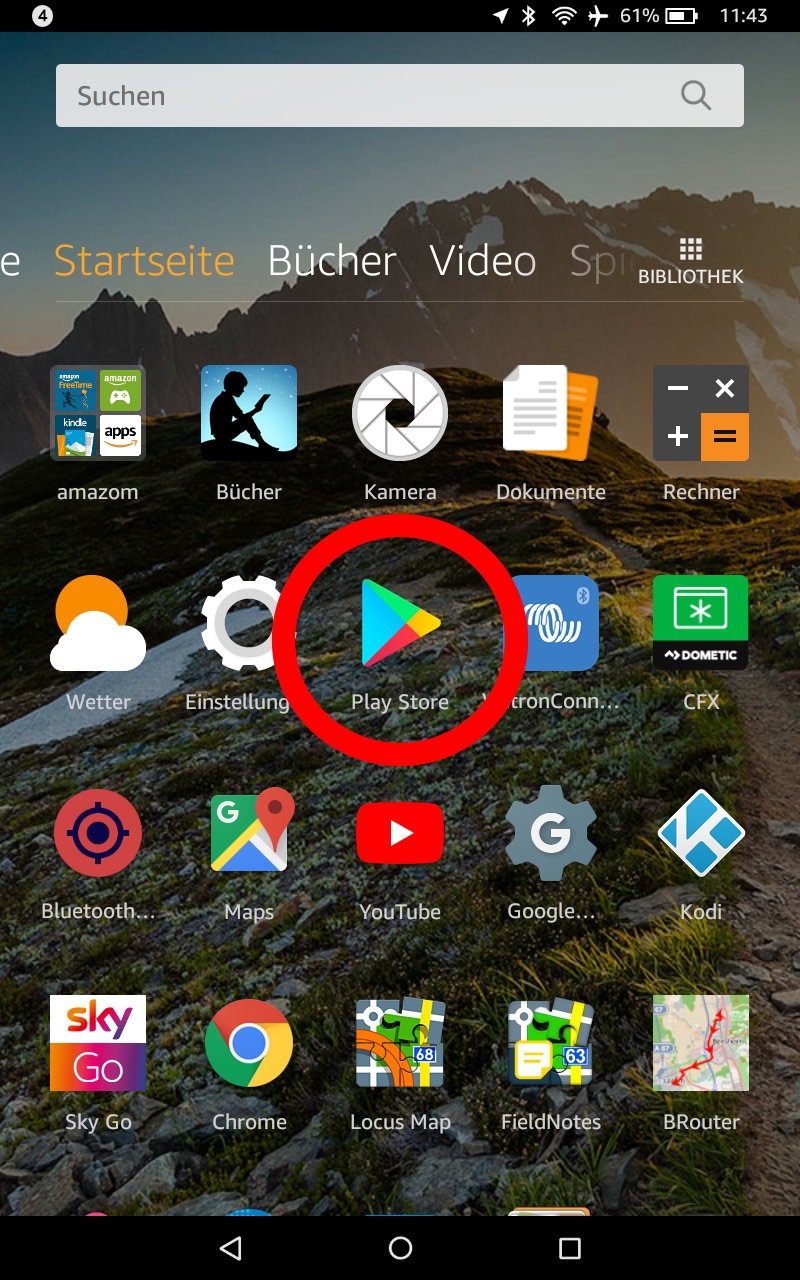Screen dimensions: 800x1280
Task: Open the Bibliothek grid
Action: (691, 262)
